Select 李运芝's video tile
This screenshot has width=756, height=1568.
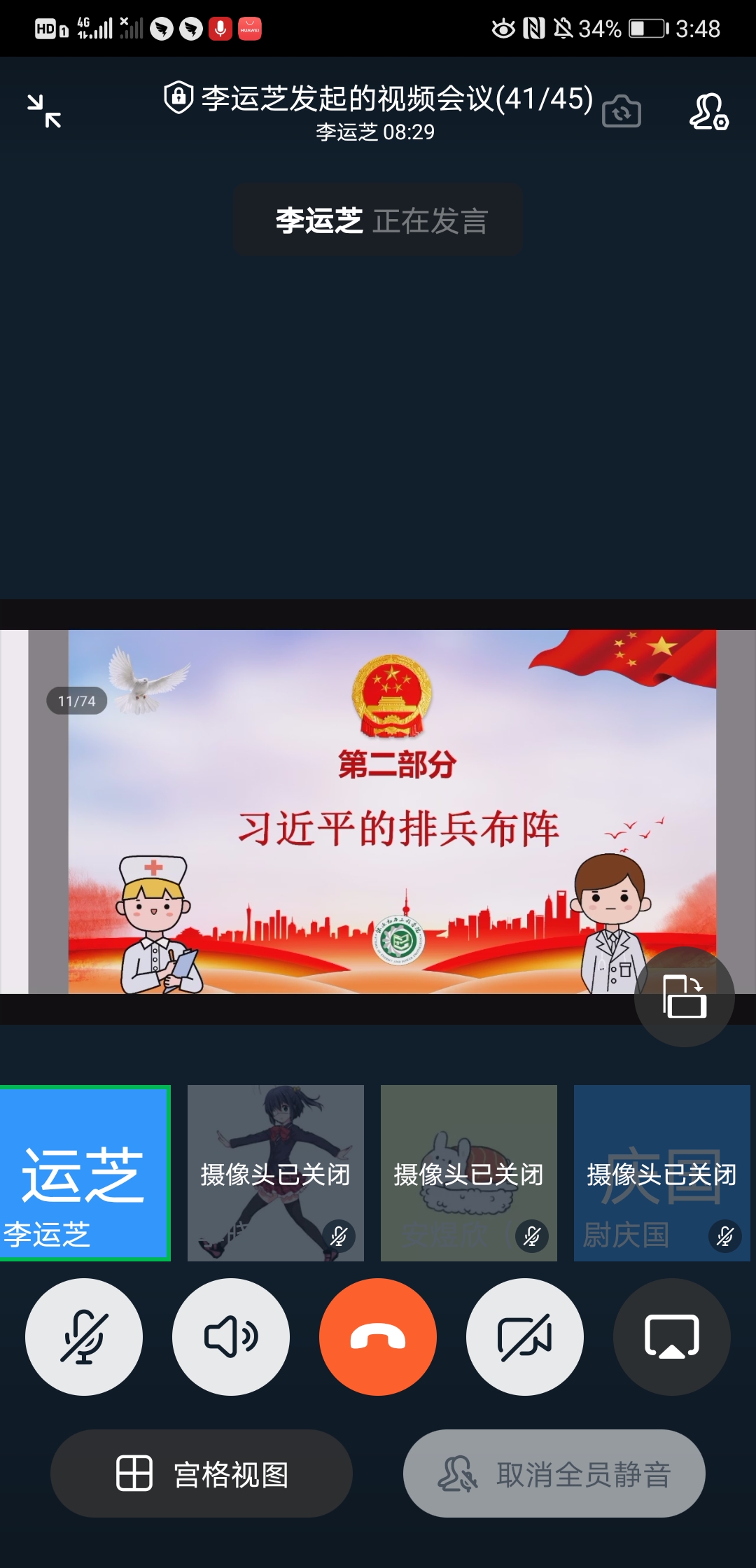coord(85,1172)
